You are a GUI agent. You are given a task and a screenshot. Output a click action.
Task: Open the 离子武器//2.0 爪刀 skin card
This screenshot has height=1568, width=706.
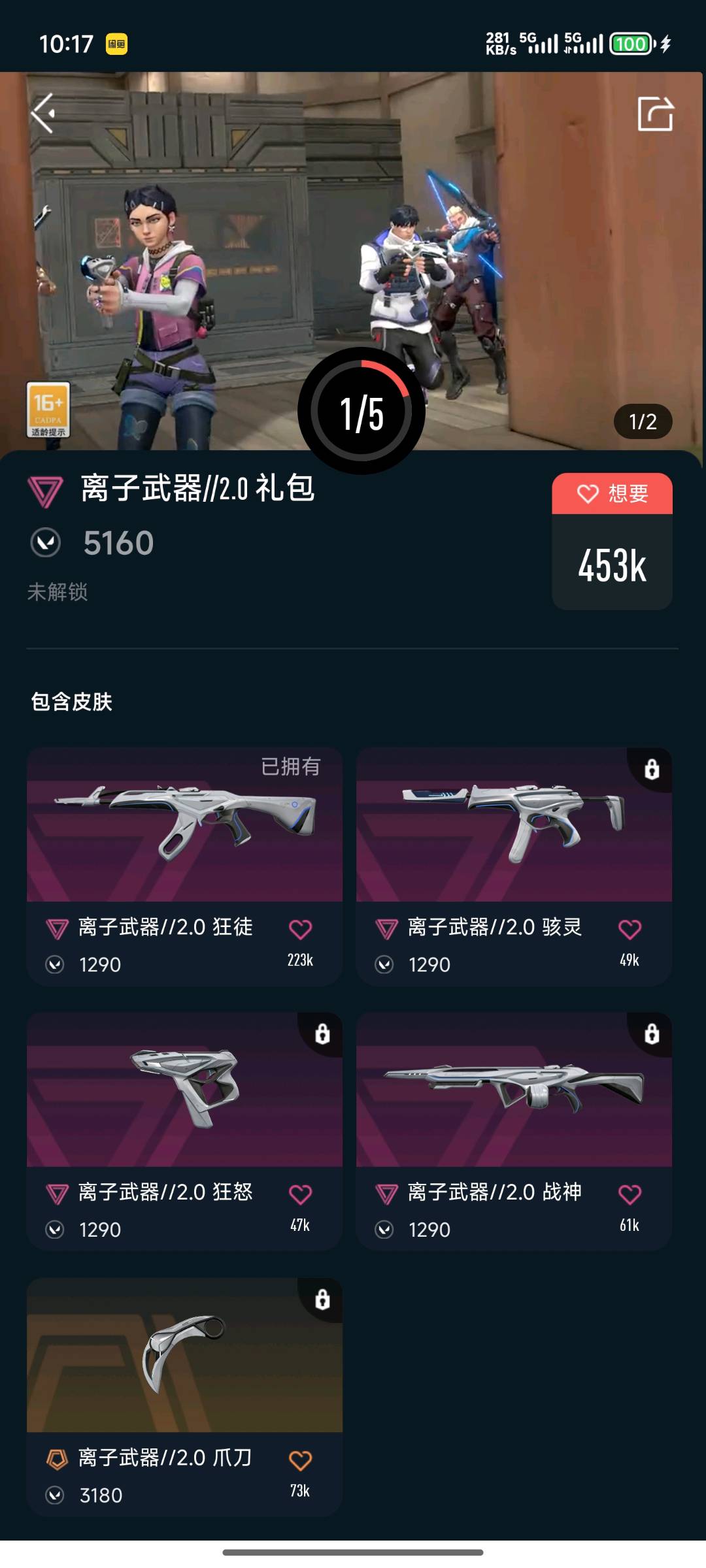click(184, 1397)
